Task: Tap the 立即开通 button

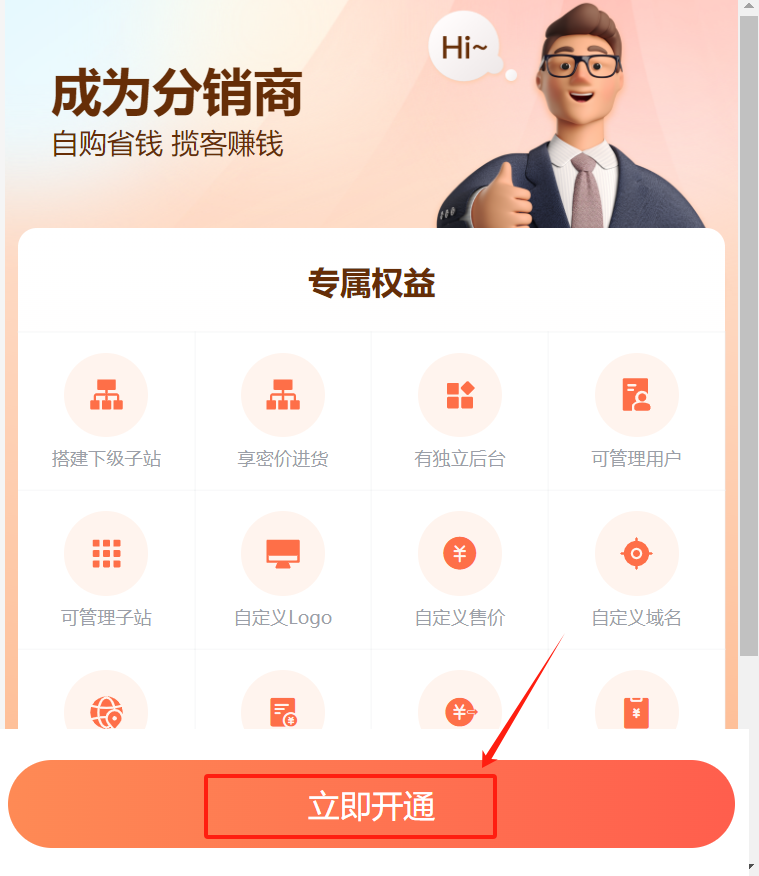Action: 371,805
